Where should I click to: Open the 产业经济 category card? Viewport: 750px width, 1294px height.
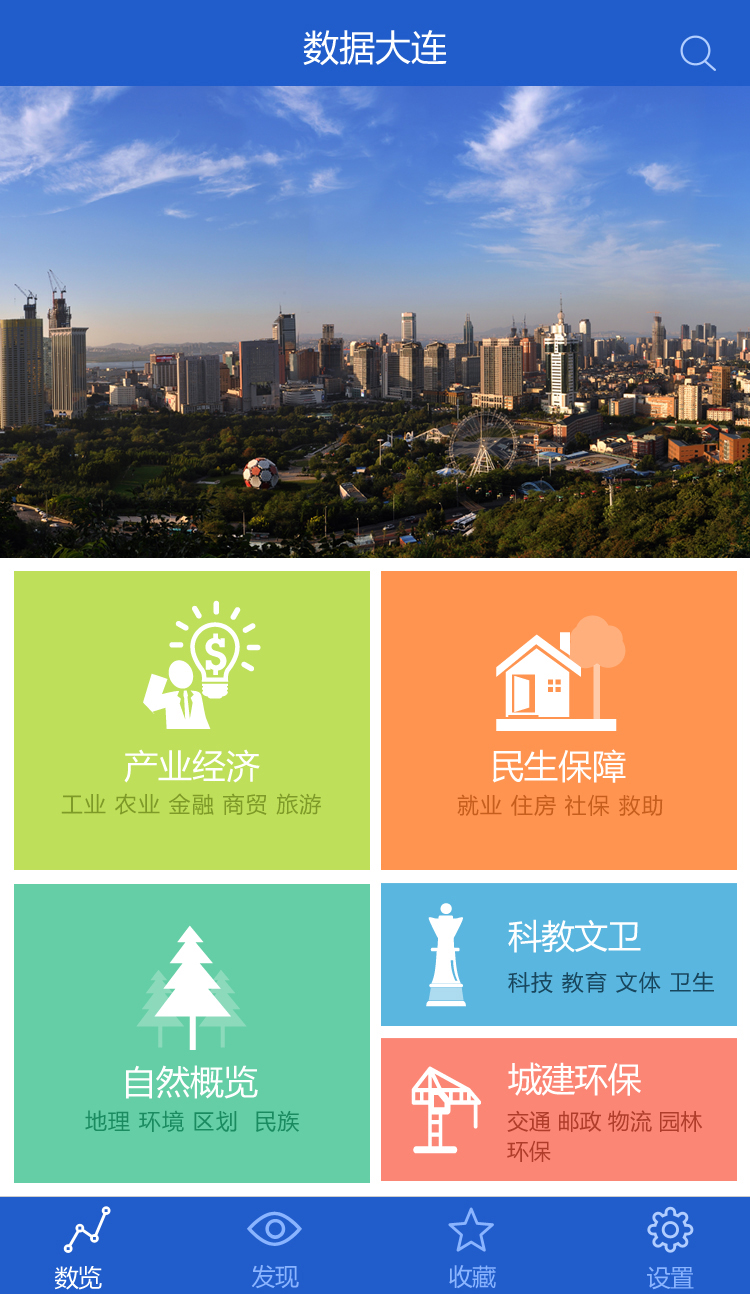coord(191,718)
